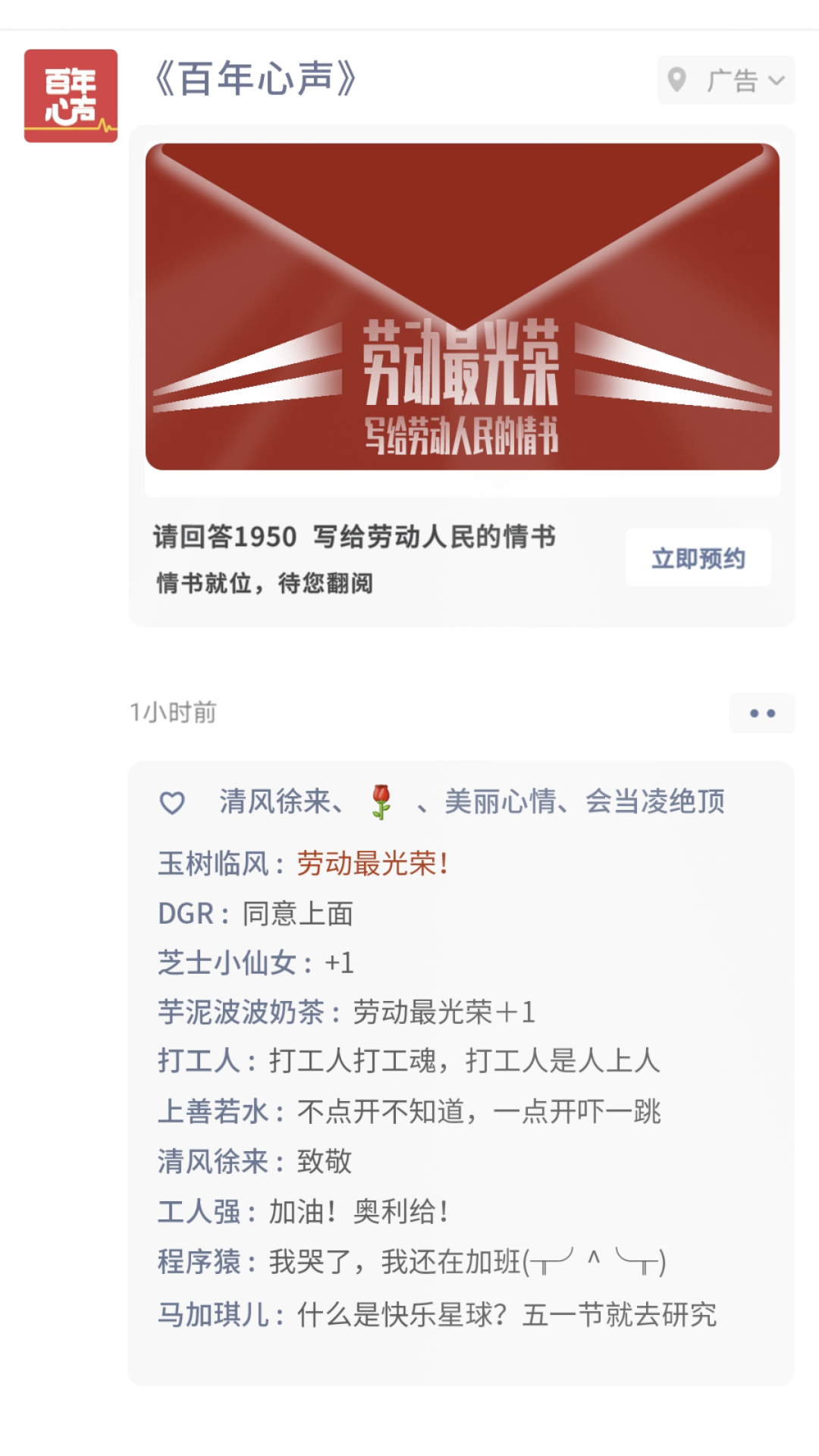Expand the 广告 dropdown

(726, 80)
